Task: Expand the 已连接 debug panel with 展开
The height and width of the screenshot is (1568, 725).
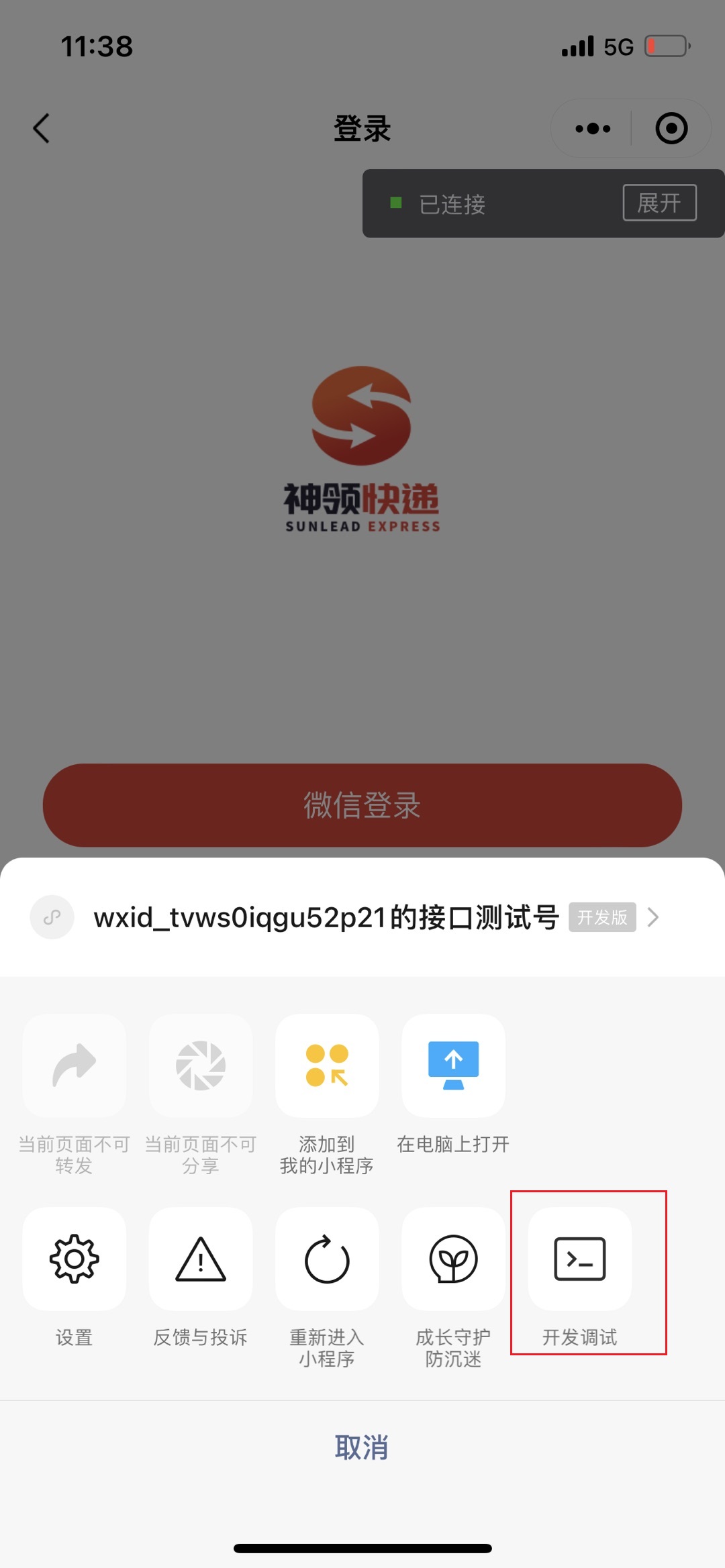Action: (x=659, y=203)
